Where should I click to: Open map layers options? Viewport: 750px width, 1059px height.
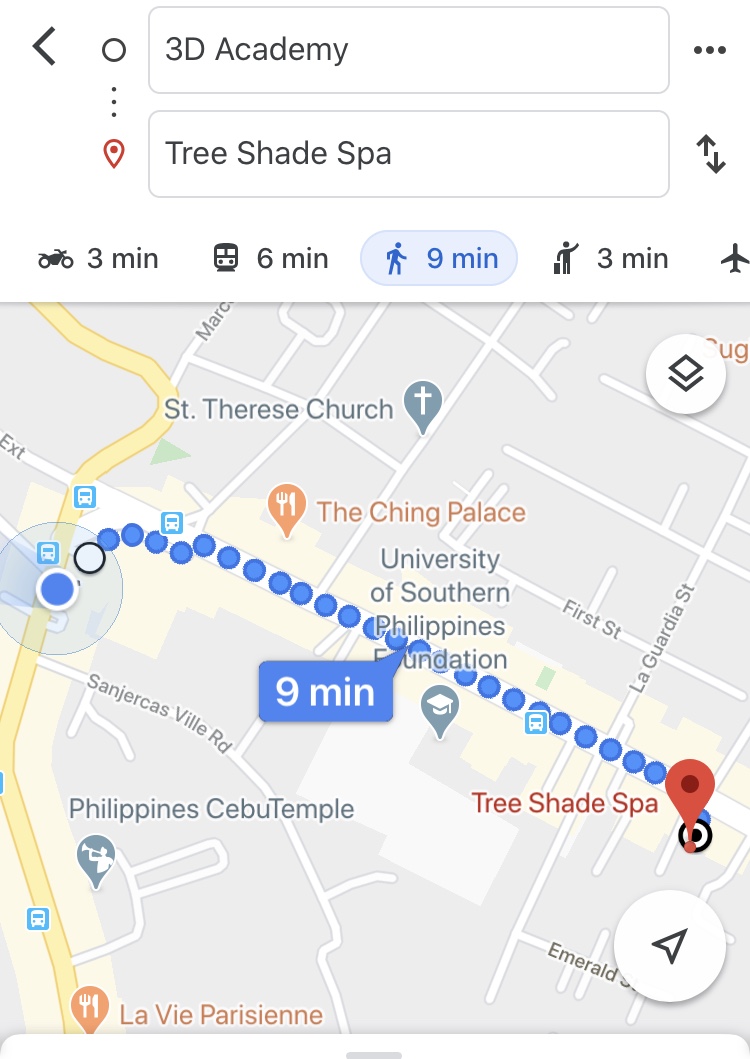point(686,375)
